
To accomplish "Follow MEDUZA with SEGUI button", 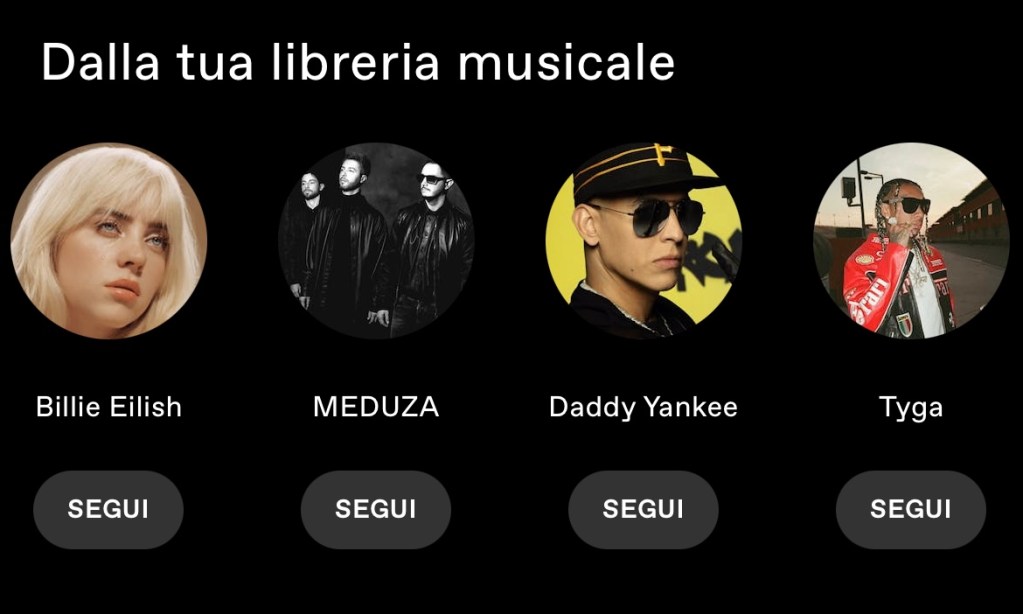I will (375, 509).
